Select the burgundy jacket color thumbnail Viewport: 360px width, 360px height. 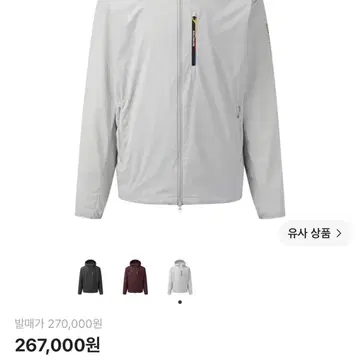point(135,277)
